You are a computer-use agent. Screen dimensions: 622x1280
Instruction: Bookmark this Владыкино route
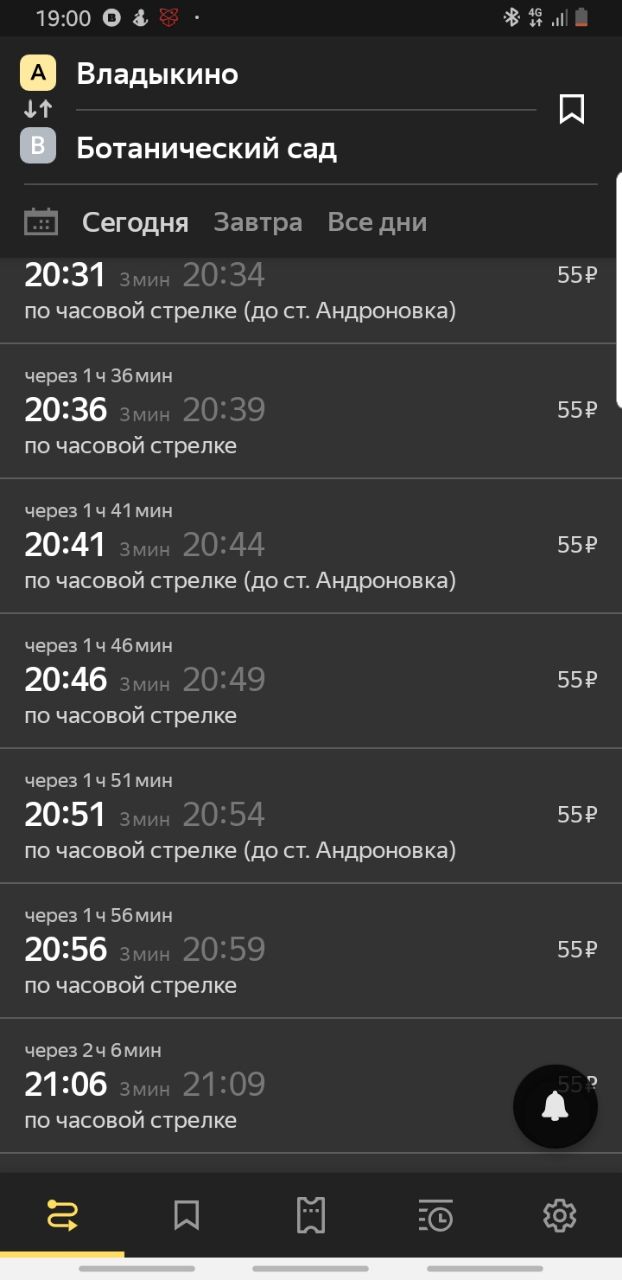click(x=571, y=109)
